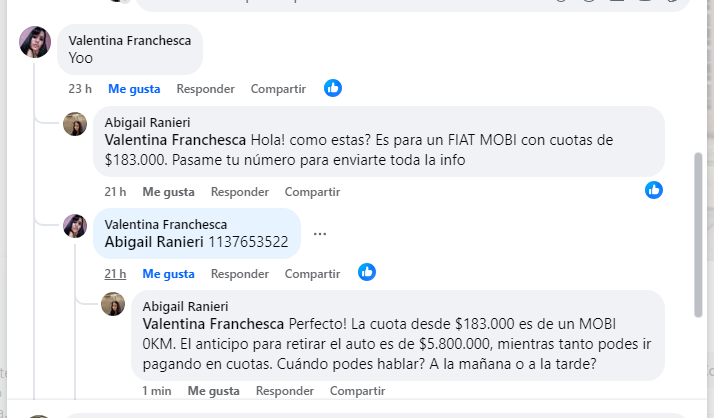714x418 pixels.
Task: Open the 21 h timestamp link of phone comment
Action: [x=115, y=273]
